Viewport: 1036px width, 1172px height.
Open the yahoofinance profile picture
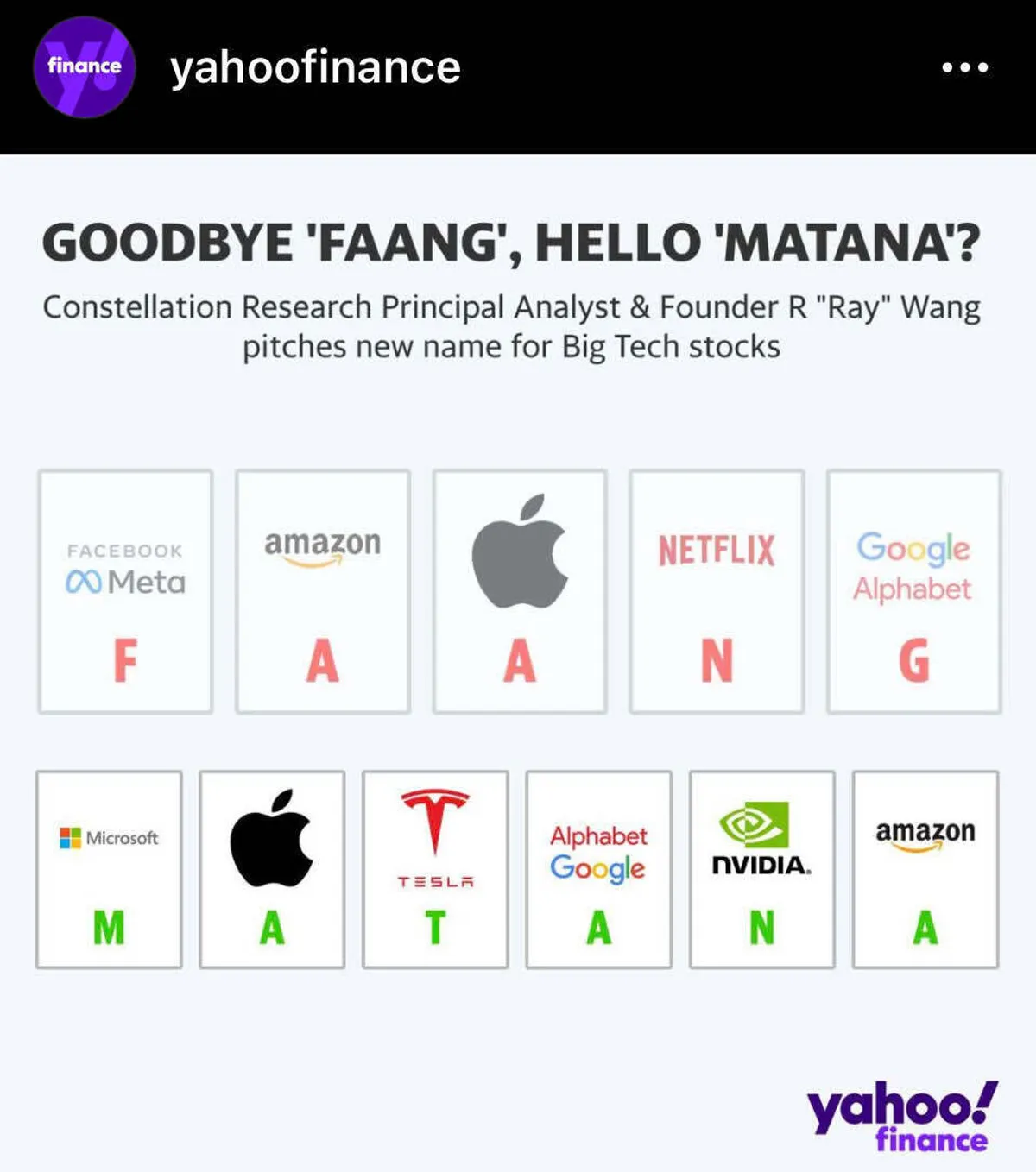[x=84, y=67]
